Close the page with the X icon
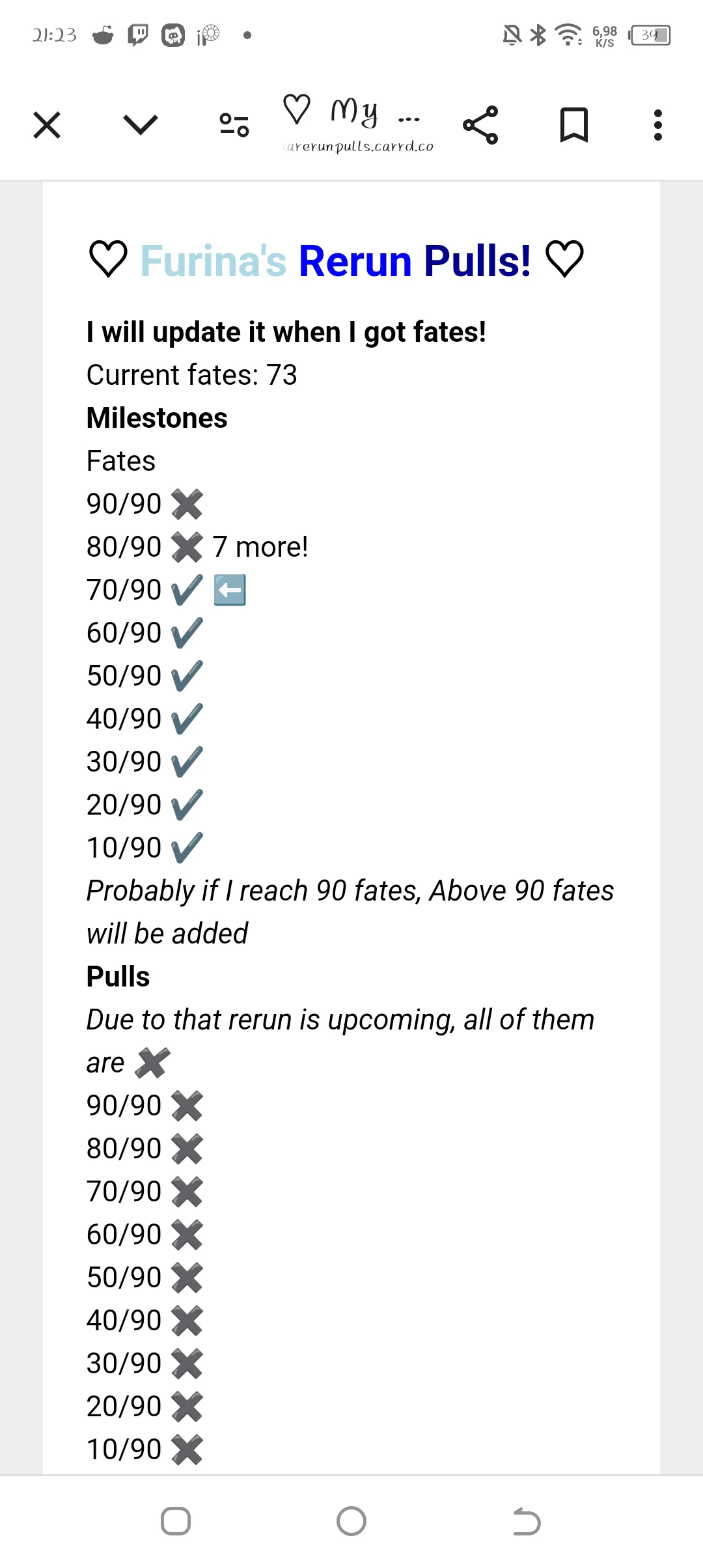The height and width of the screenshot is (1568, 703). [46, 125]
